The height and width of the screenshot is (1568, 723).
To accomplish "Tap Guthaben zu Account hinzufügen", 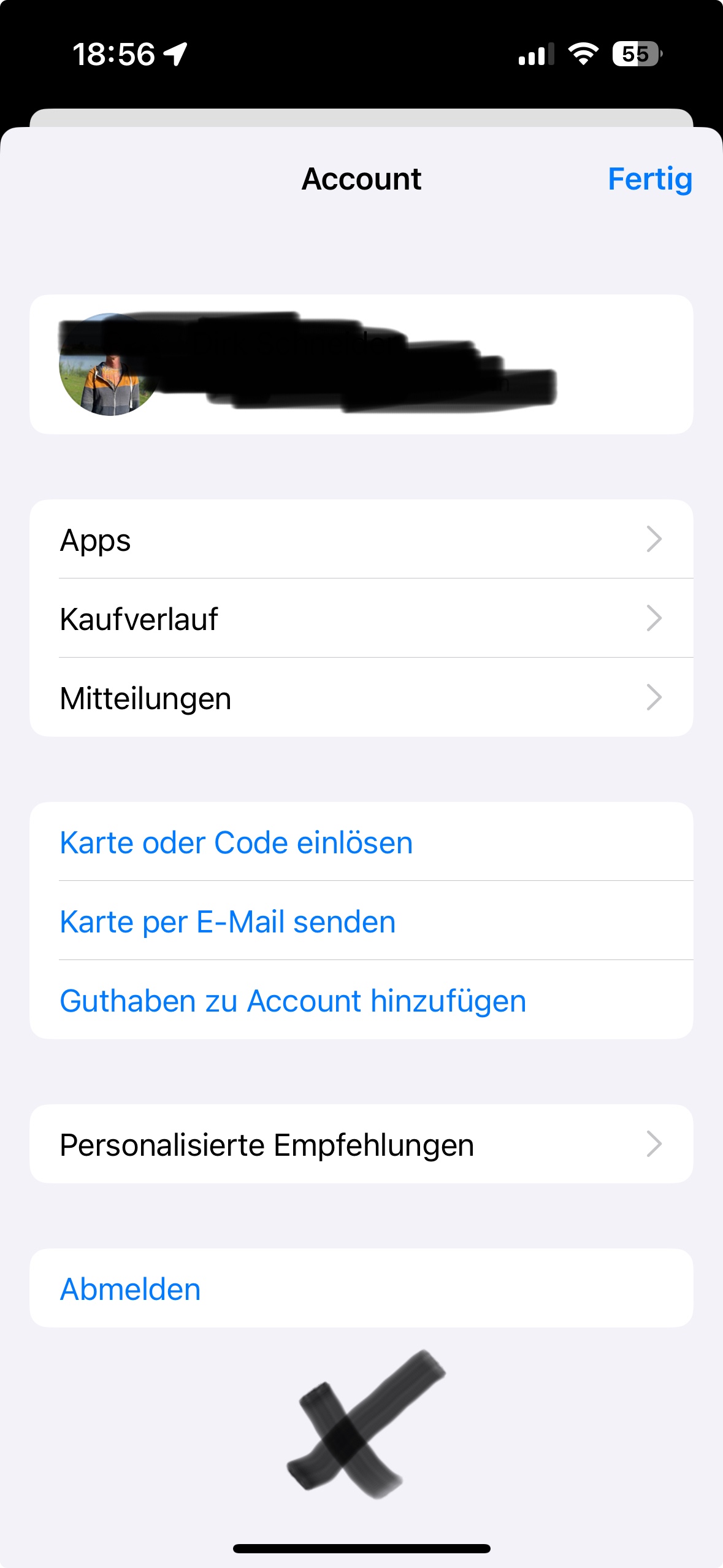I will (x=293, y=1001).
